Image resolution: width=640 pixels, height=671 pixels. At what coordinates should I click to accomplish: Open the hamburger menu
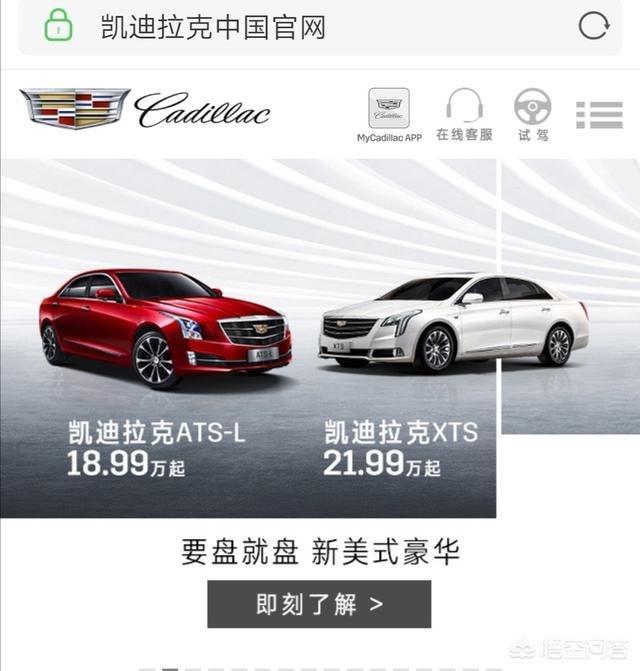click(599, 115)
